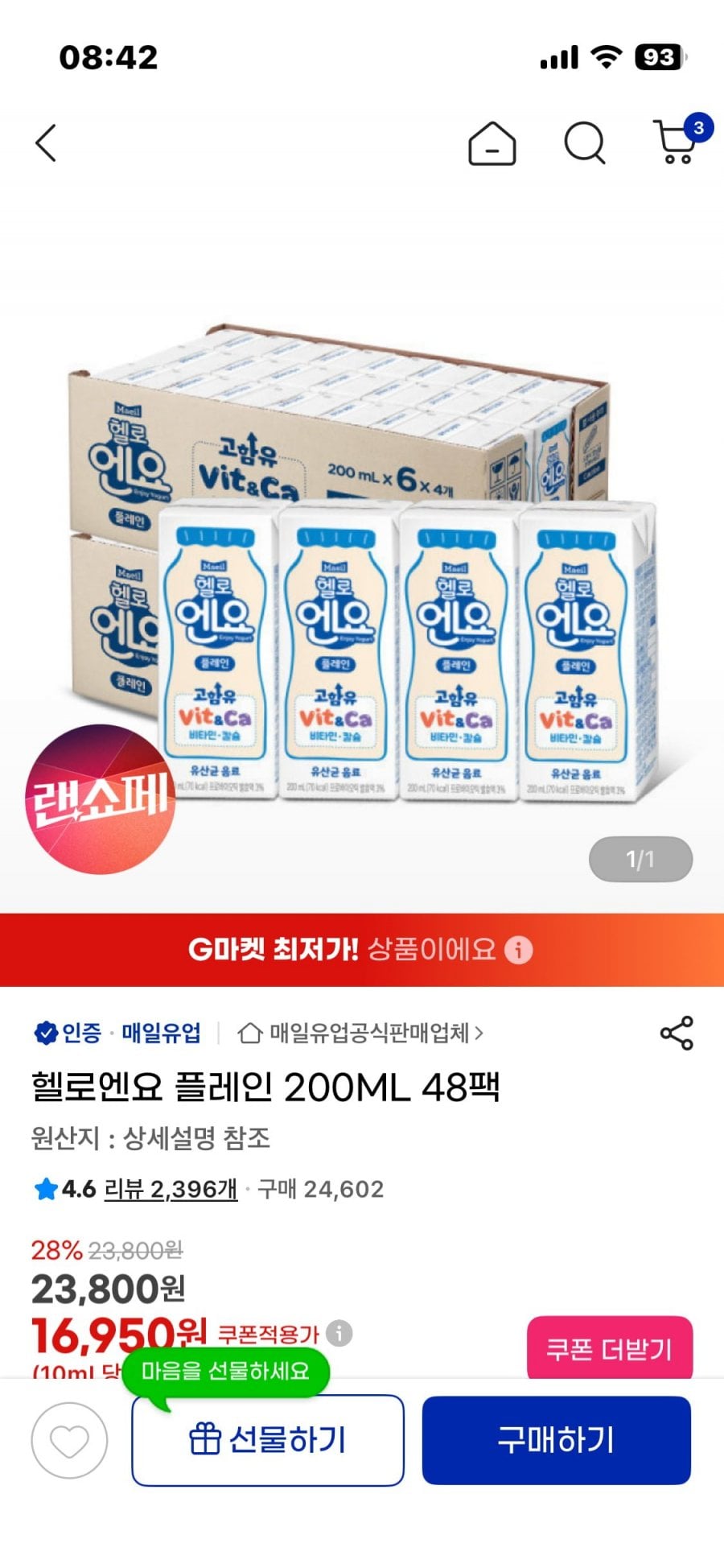Show 쿠폰적용가 info details
Screen dimensions: 724x1568
point(339,1334)
